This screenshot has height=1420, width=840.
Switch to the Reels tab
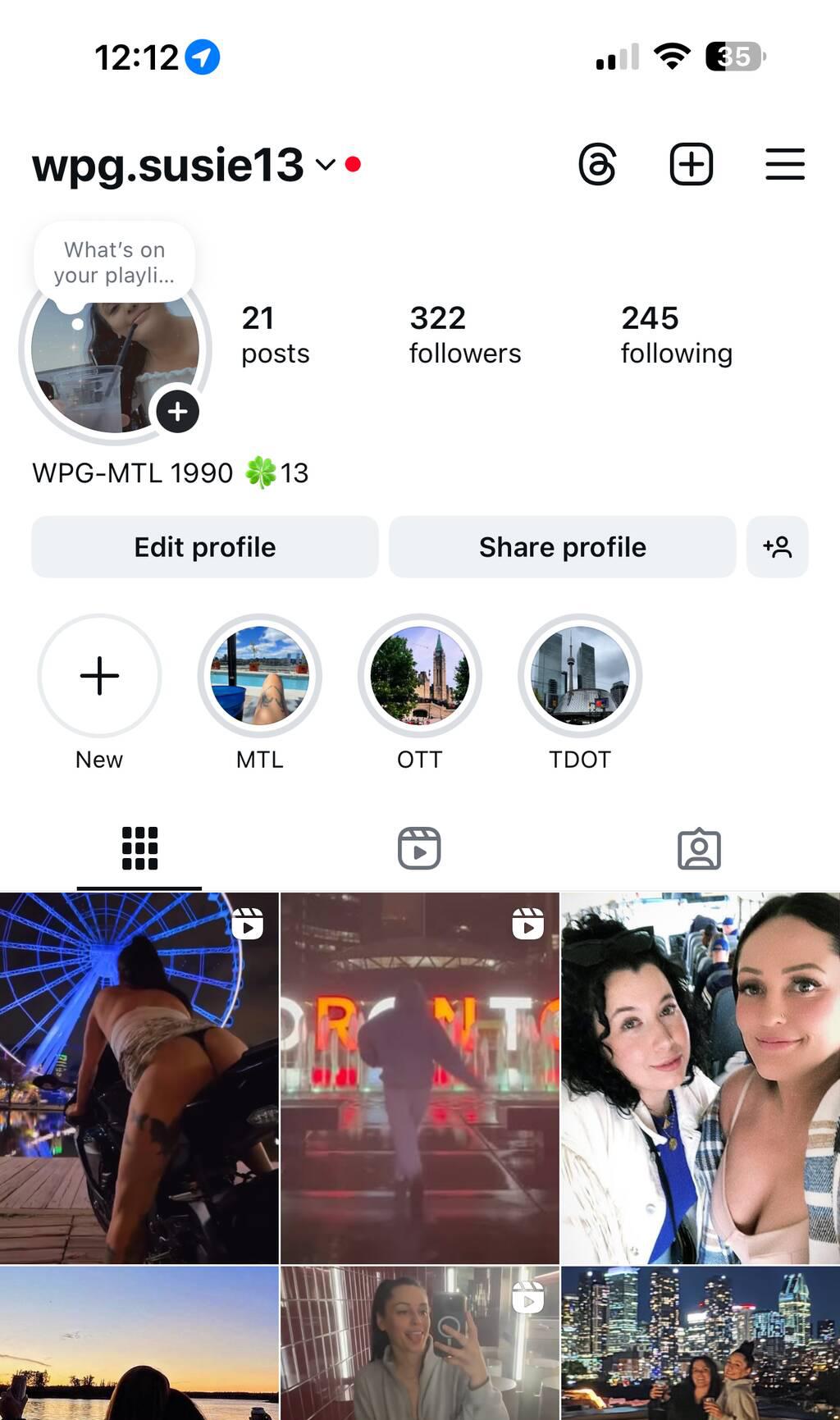pyautogui.click(x=419, y=848)
